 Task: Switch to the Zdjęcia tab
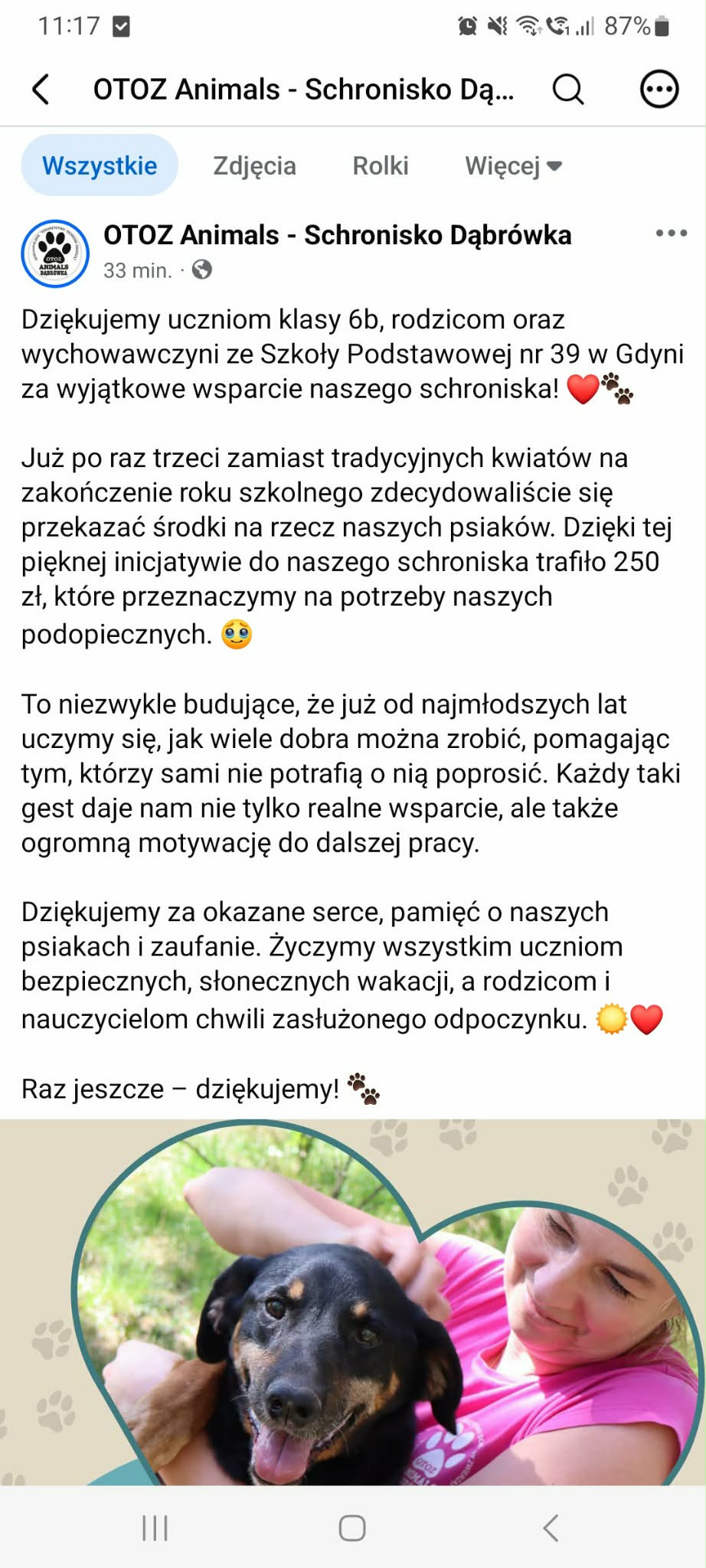click(254, 165)
